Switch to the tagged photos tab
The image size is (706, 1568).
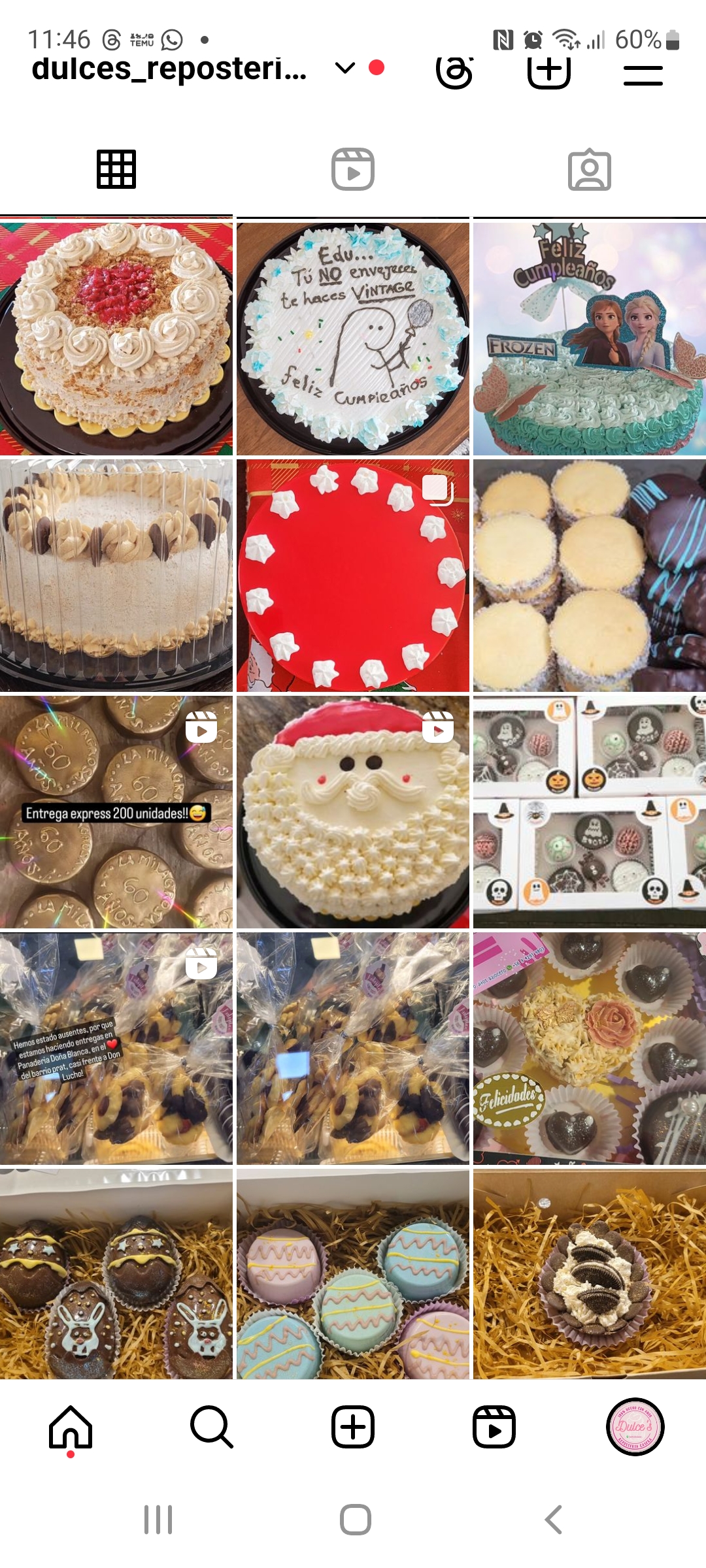pos(589,170)
